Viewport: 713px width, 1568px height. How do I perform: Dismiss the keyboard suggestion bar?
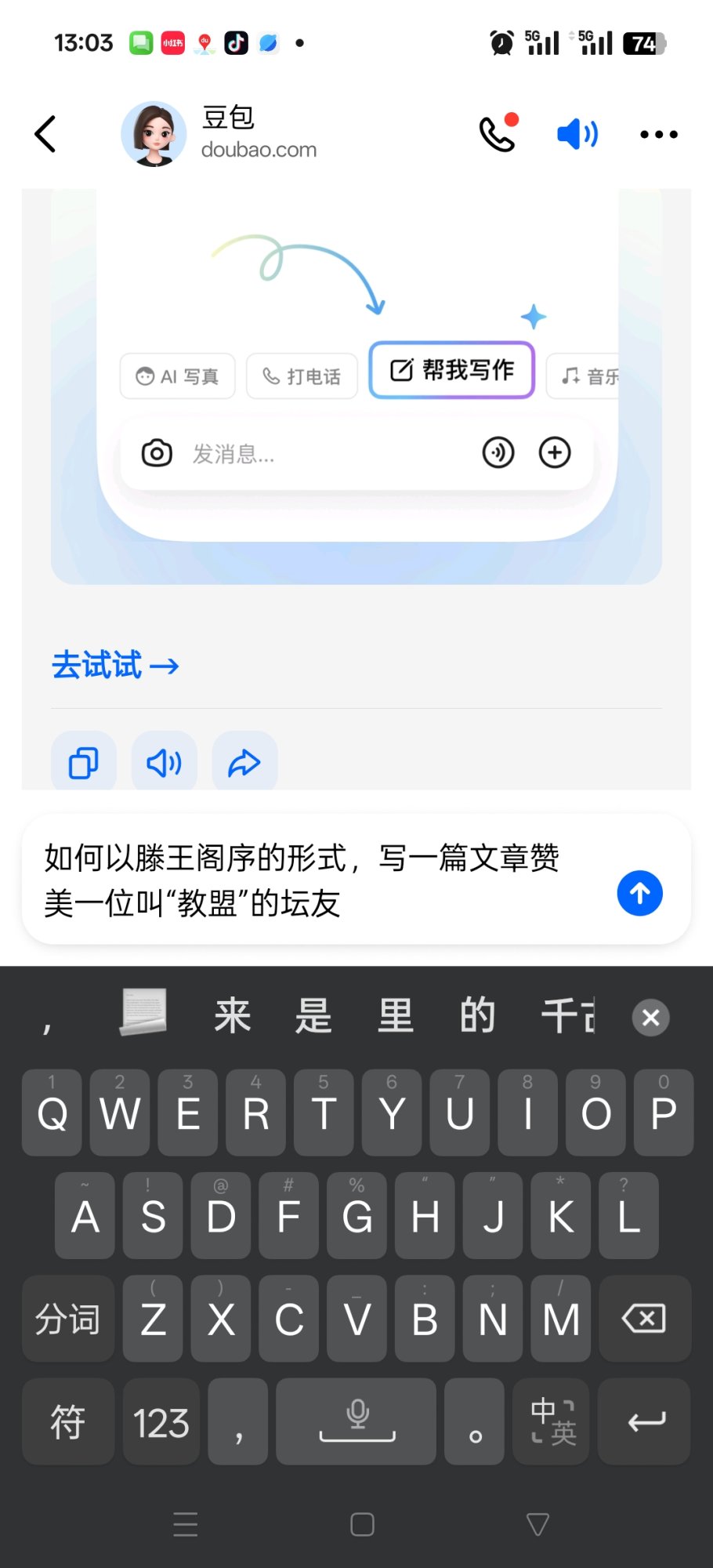tap(650, 1018)
